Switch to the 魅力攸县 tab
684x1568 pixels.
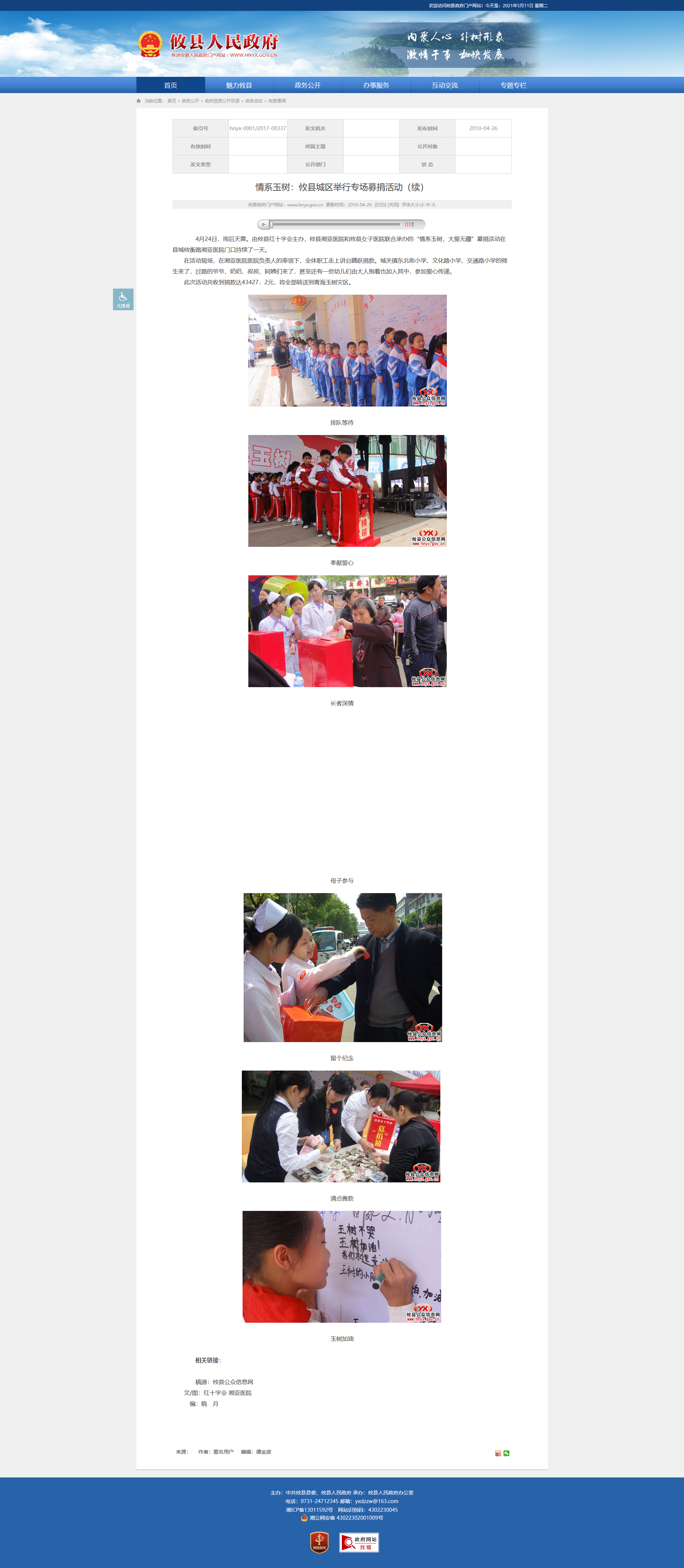tap(239, 85)
